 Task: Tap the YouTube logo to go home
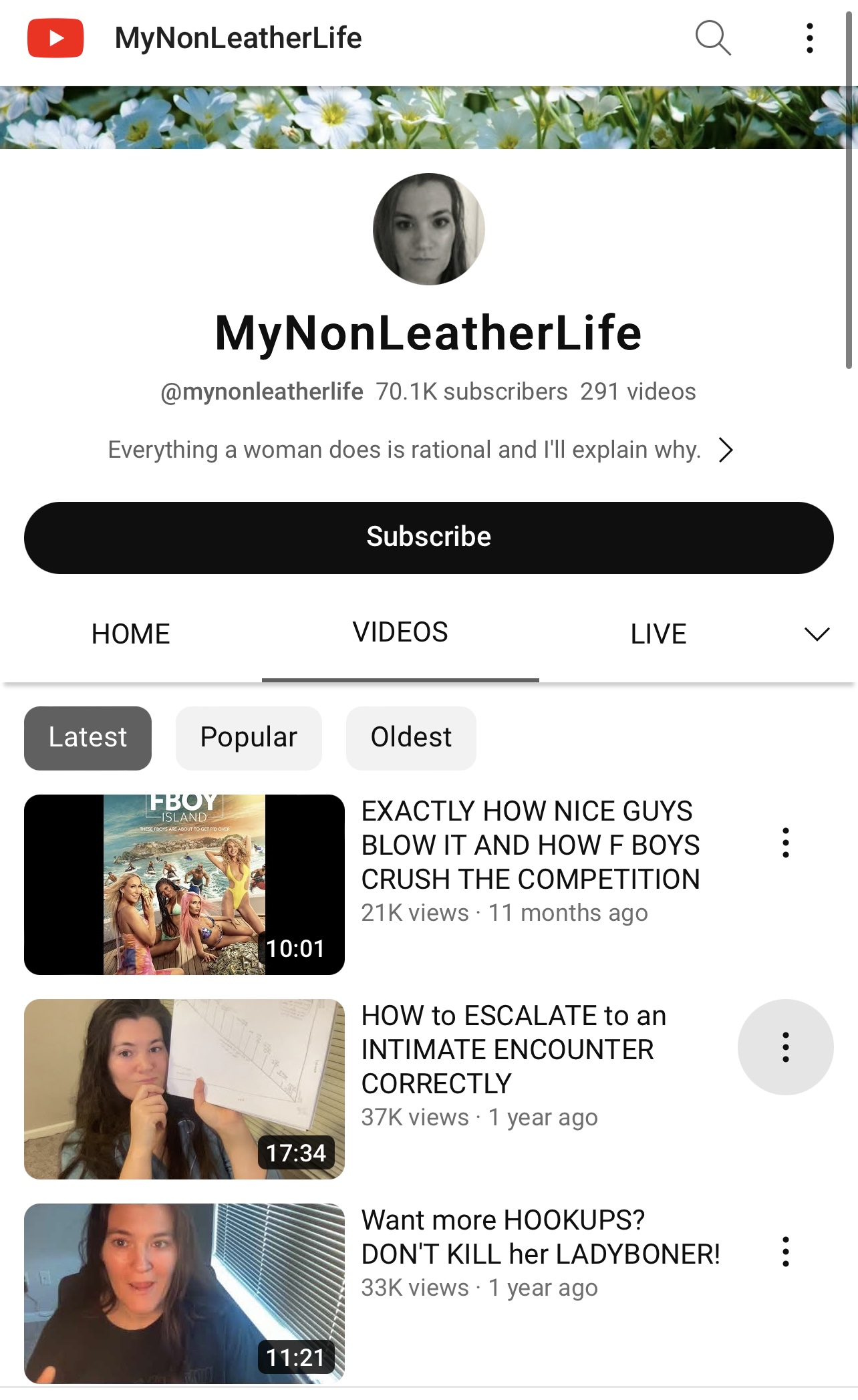[x=55, y=38]
